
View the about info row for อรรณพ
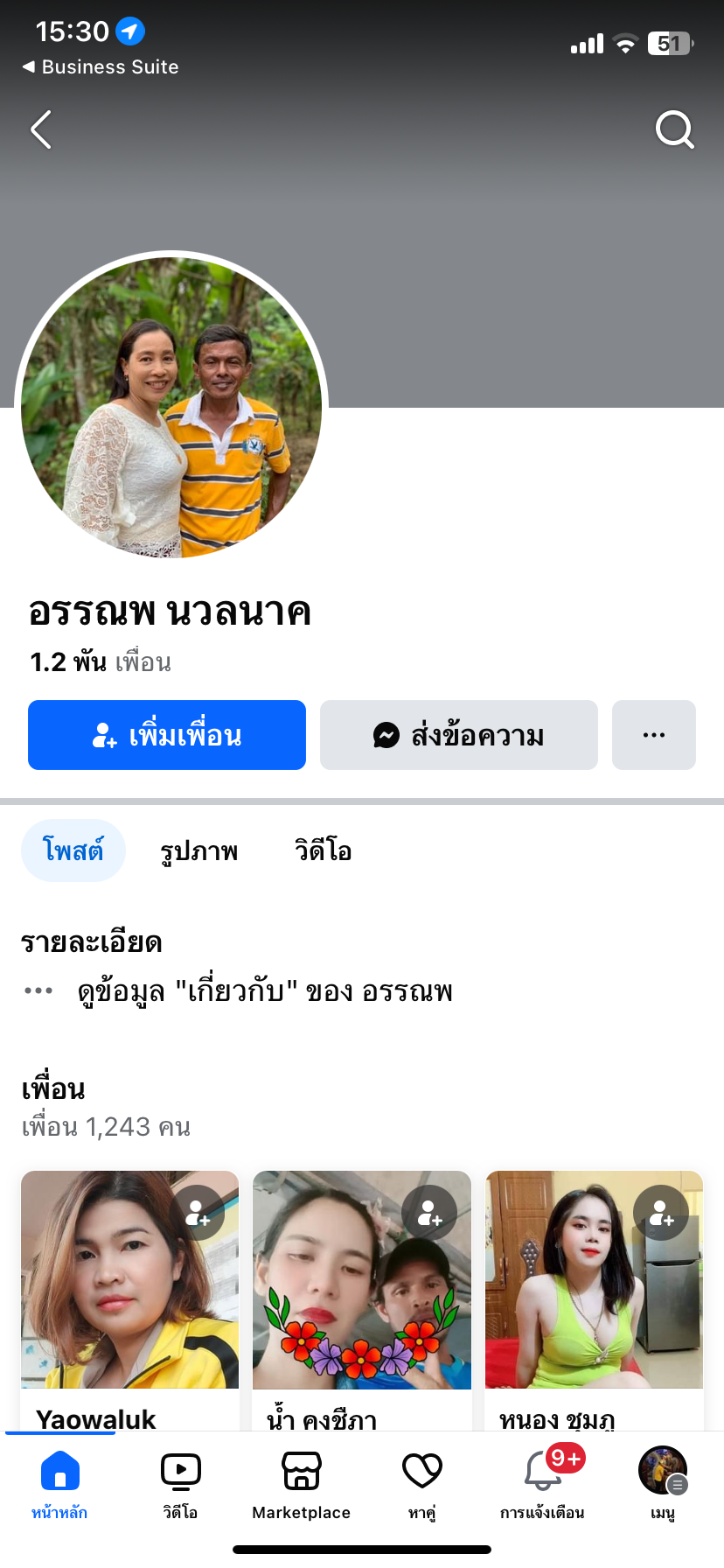coord(264,991)
